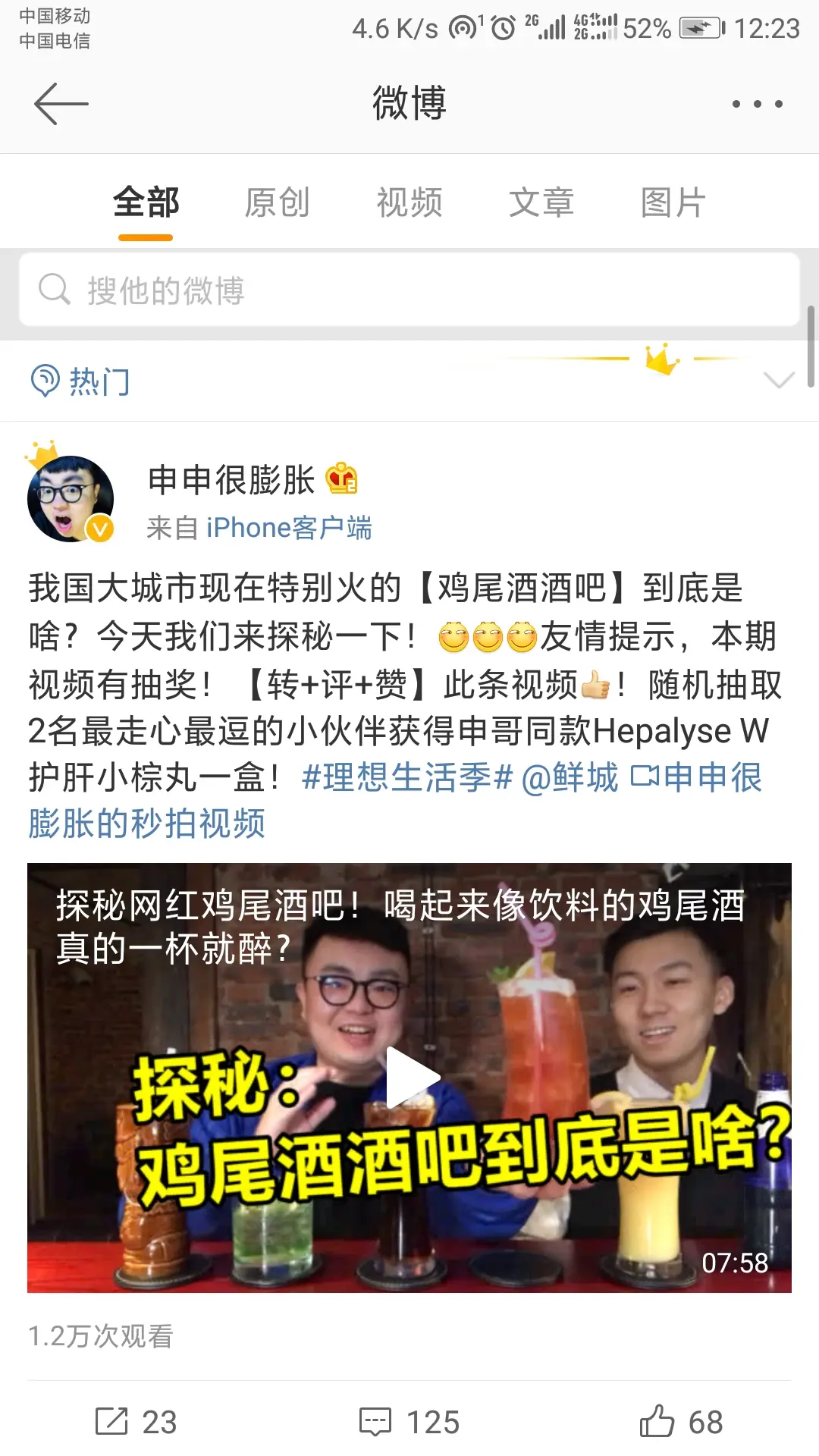The image size is (819, 1456).
Task: Expand the 热门 section chevron
Action: (x=779, y=380)
